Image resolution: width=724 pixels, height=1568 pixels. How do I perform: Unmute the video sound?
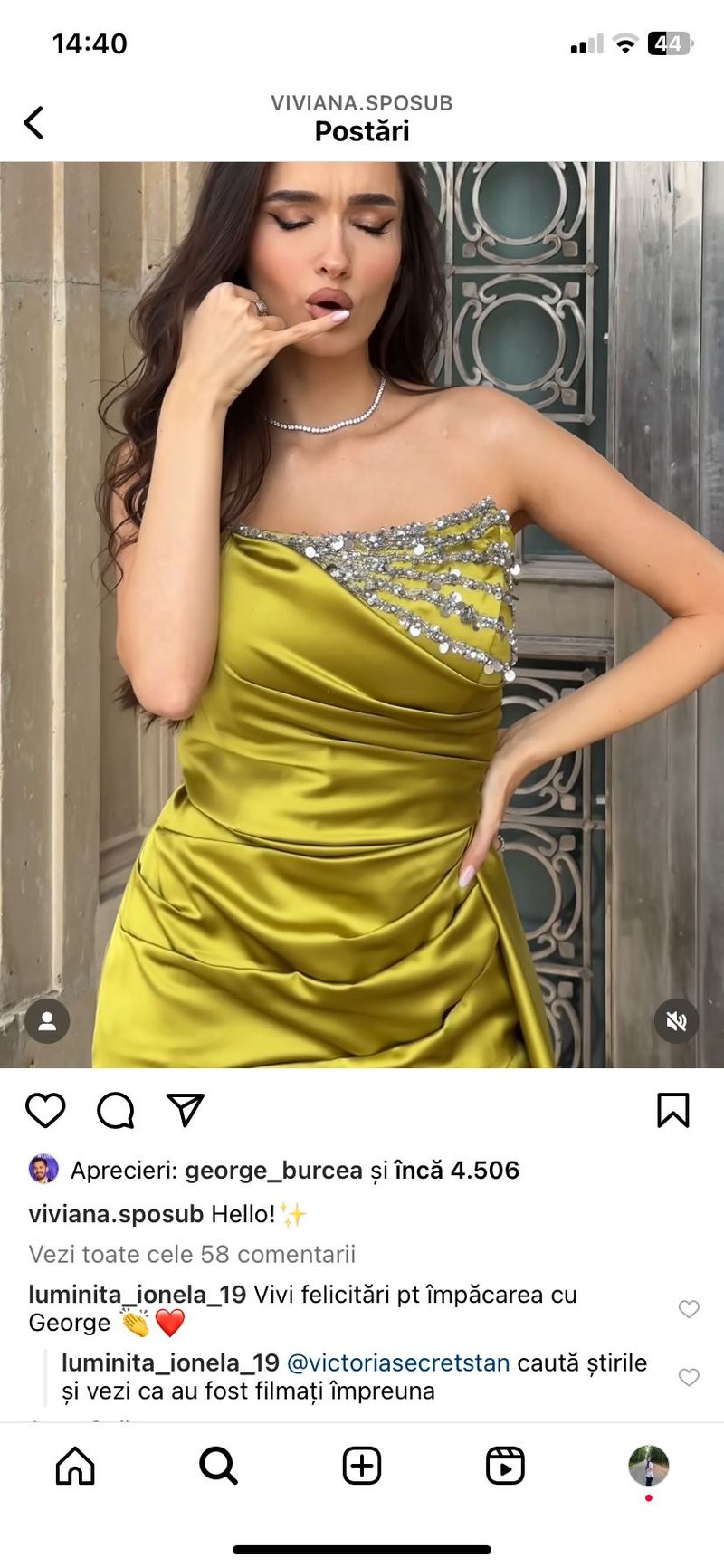click(x=675, y=1021)
